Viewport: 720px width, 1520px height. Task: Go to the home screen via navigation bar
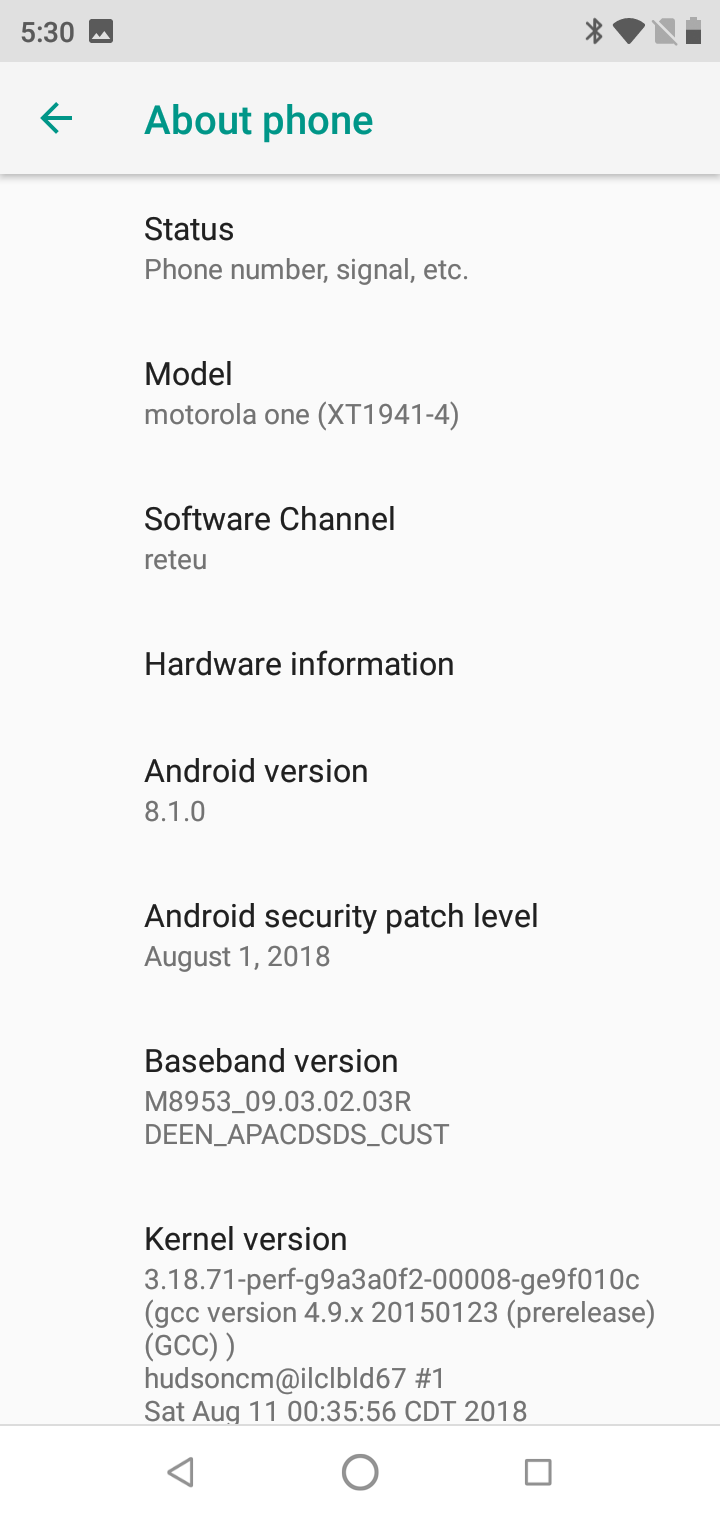360,1472
